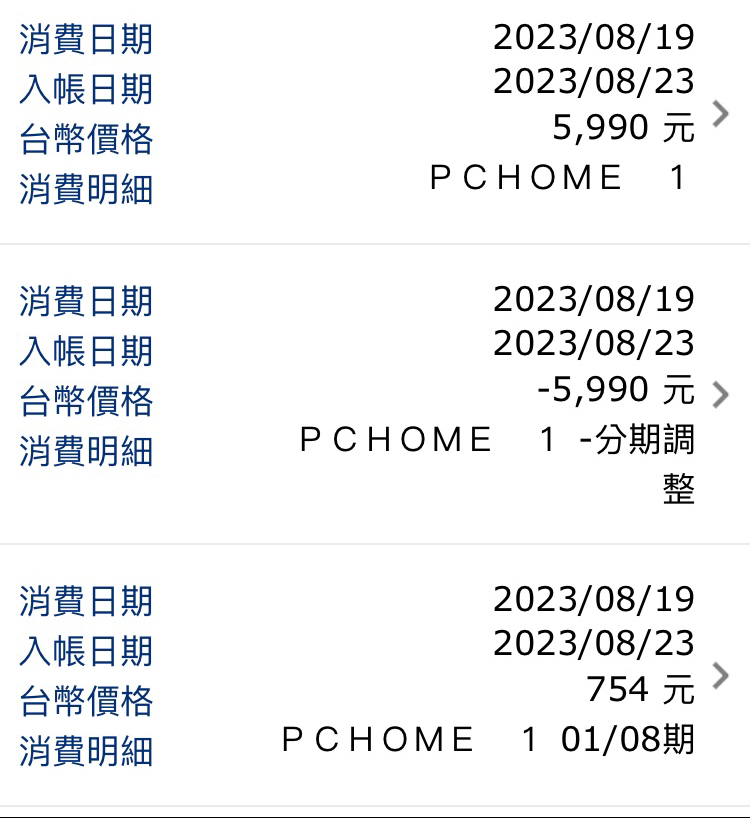Screen dimensions: 750x818
Task: Open the 754 元 01/08期 installment transaction
Action: [x=720, y=677]
